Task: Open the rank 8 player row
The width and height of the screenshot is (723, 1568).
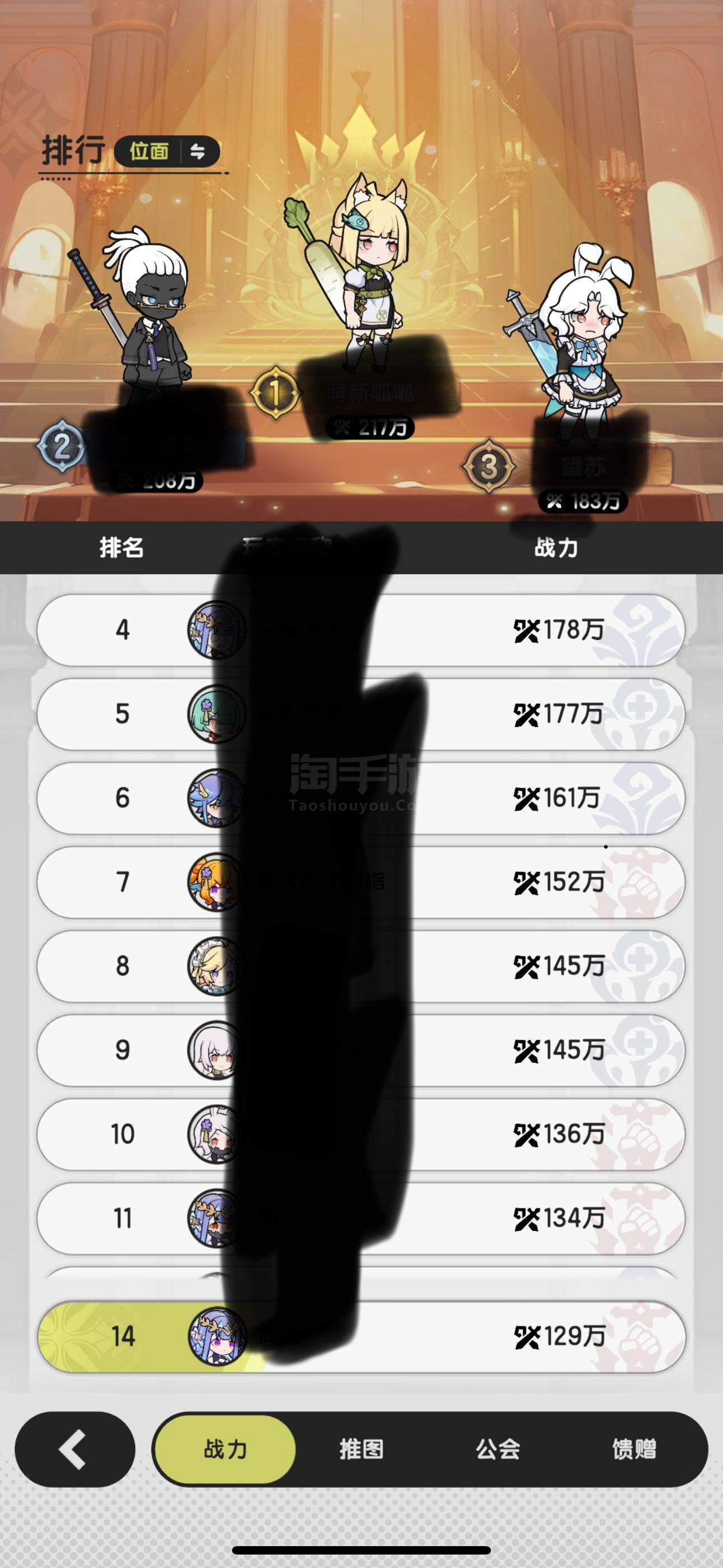Action: click(361, 966)
